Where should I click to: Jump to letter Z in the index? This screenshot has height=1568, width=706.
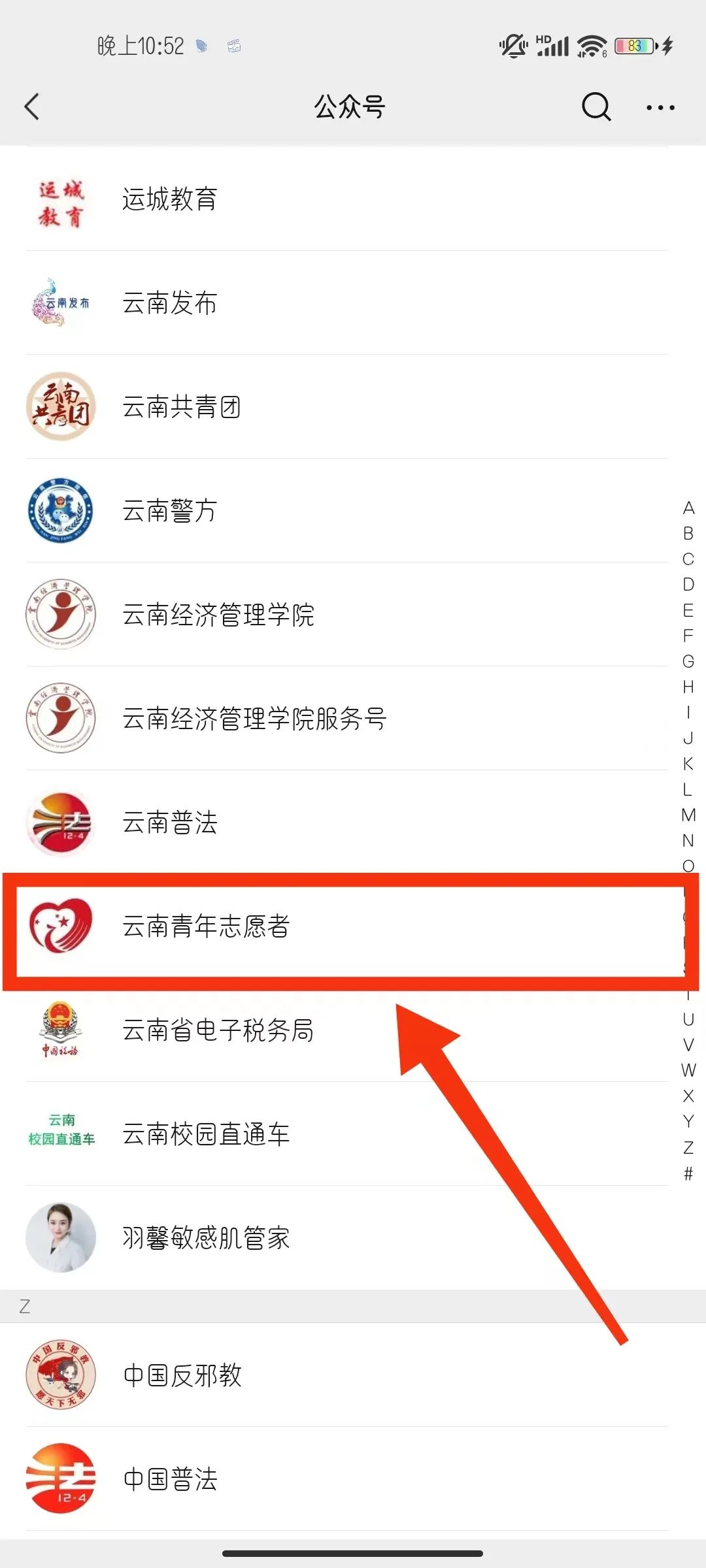click(x=688, y=1148)
